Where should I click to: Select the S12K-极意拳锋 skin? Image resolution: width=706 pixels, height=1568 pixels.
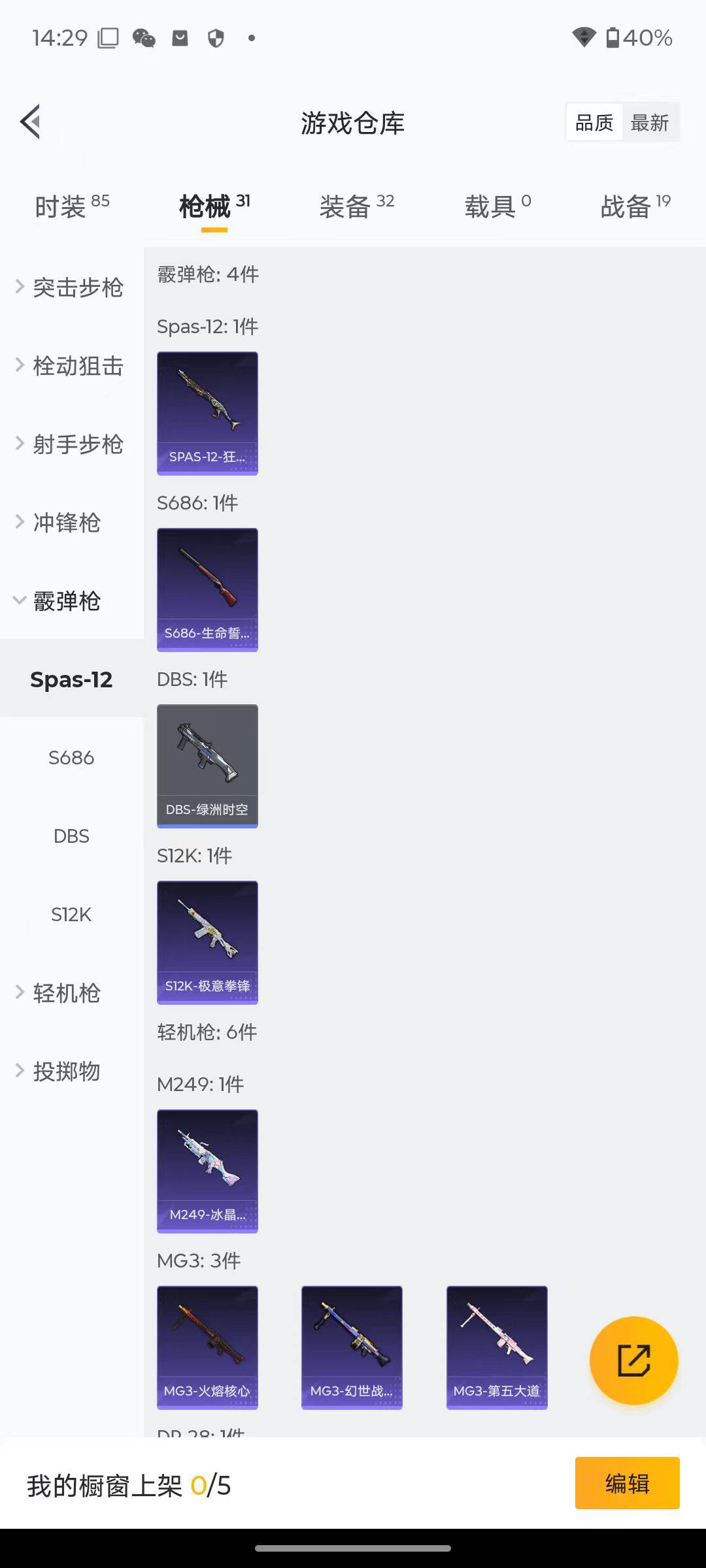(x=207, y=941)
